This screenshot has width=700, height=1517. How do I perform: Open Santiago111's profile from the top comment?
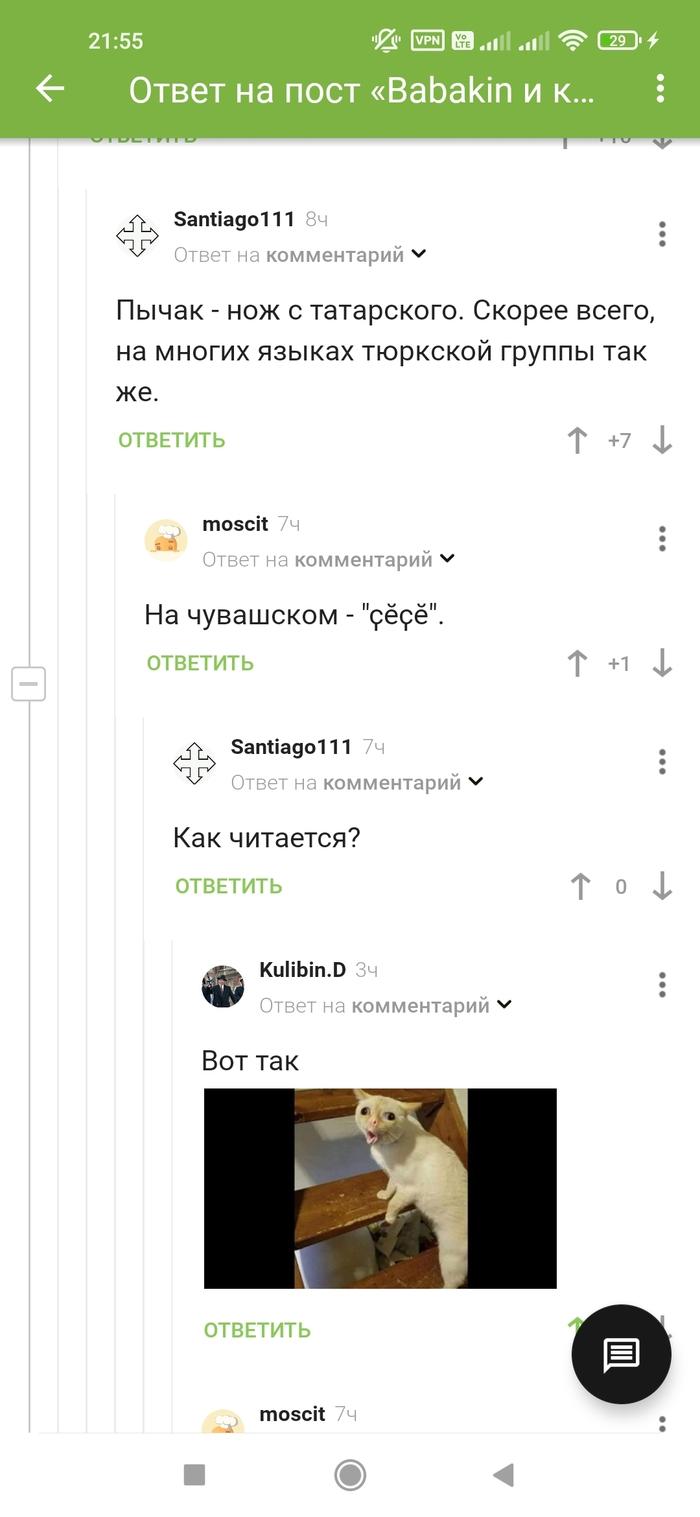coord(234,219)
